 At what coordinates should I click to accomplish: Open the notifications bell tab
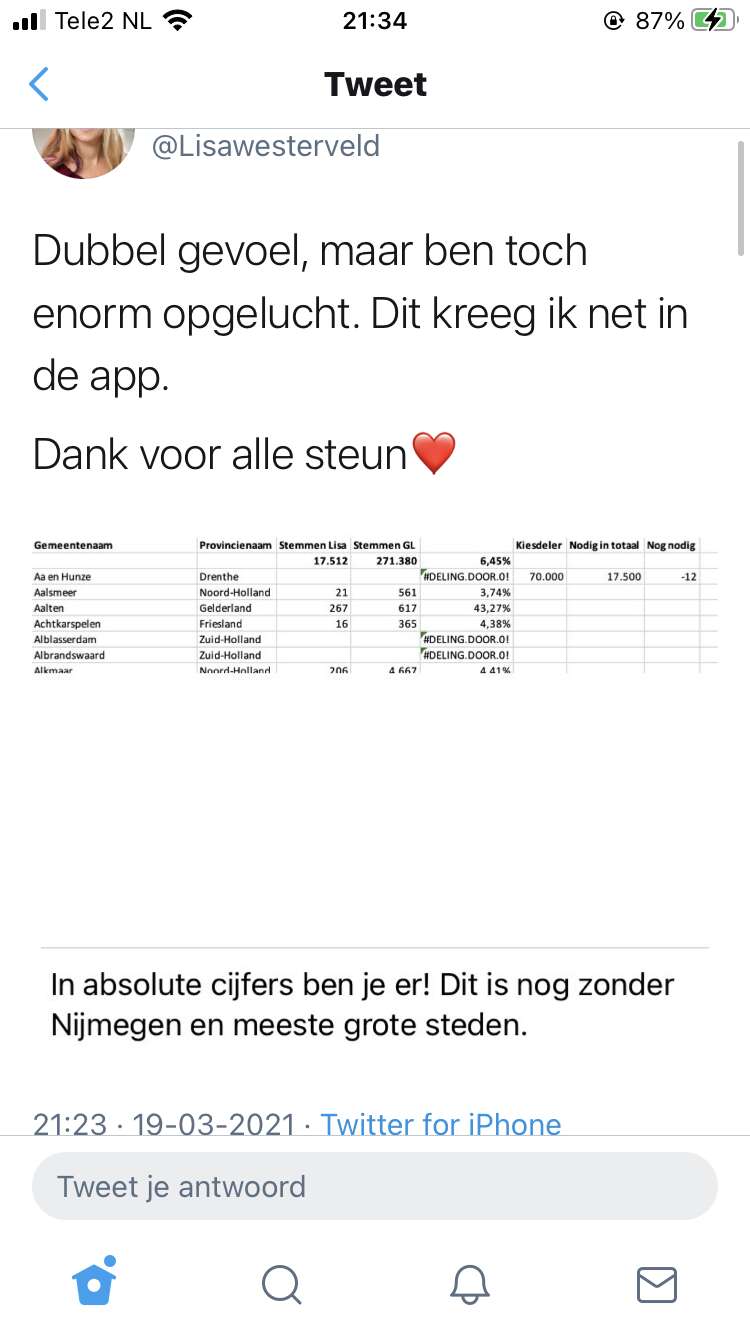[x=469, y=1284]
